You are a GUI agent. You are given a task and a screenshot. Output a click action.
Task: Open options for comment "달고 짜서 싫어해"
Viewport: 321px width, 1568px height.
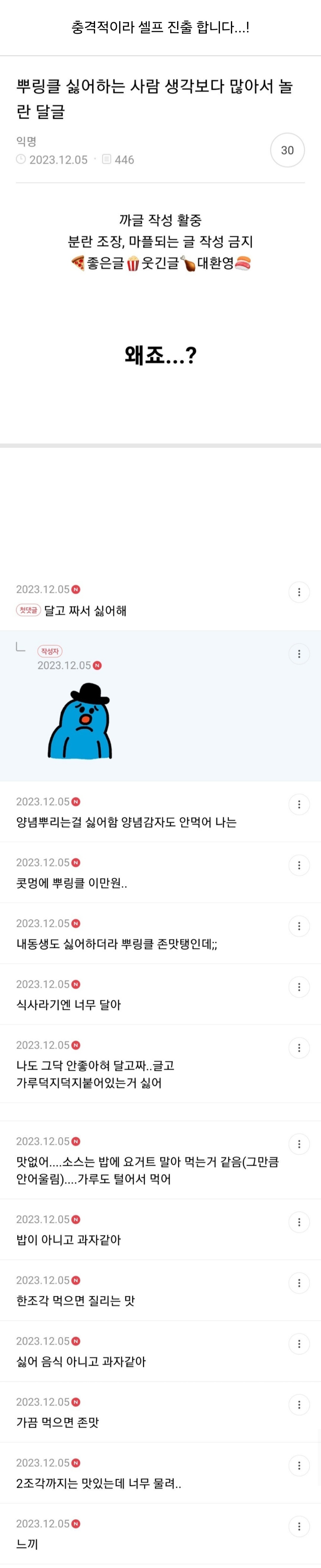pyautogui.click(x=298, y=592)
